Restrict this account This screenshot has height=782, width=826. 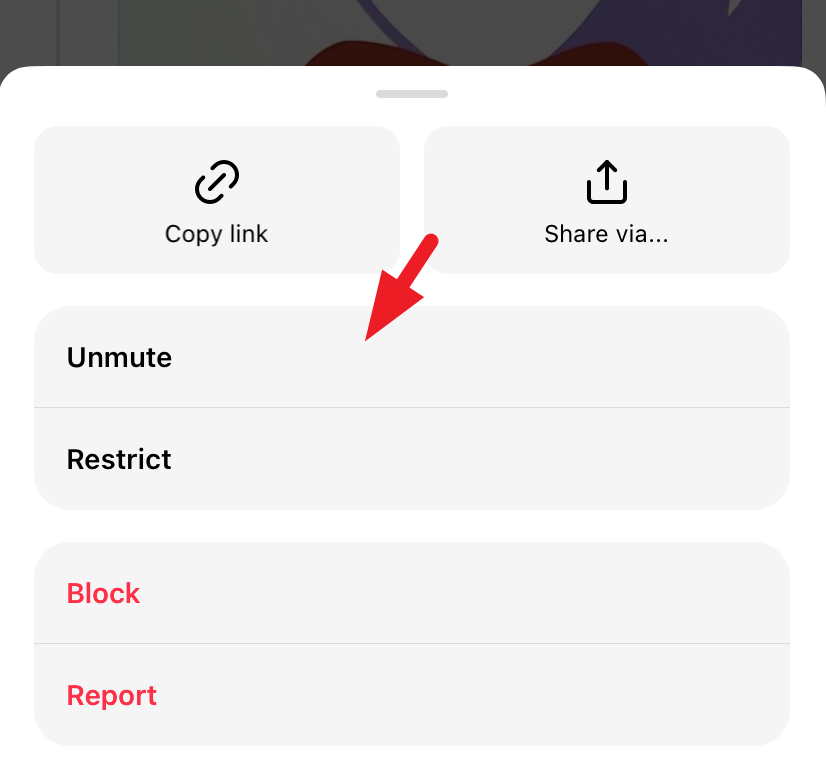click(x=411, y=459)
